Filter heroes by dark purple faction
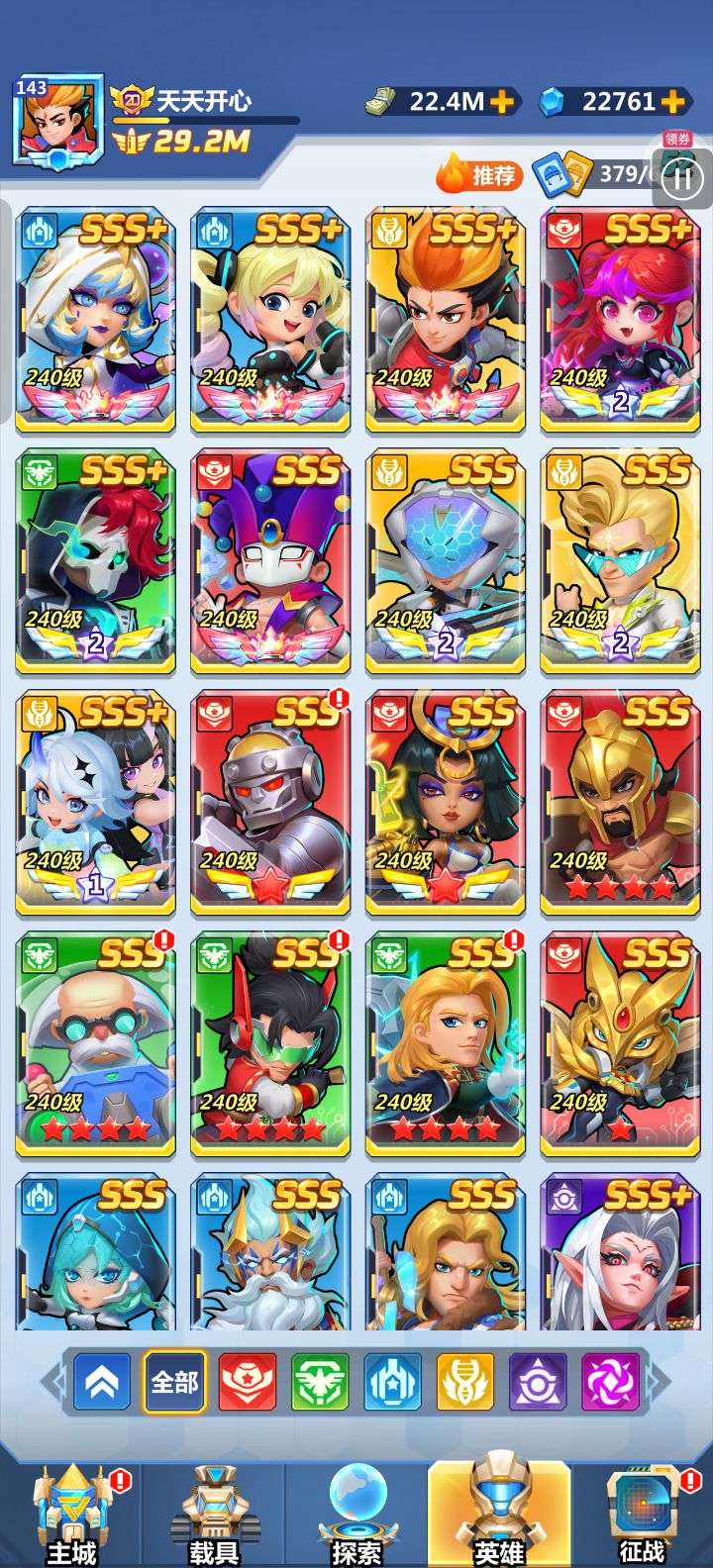Screen dimensions: 713x1568 coord(537,1382)
